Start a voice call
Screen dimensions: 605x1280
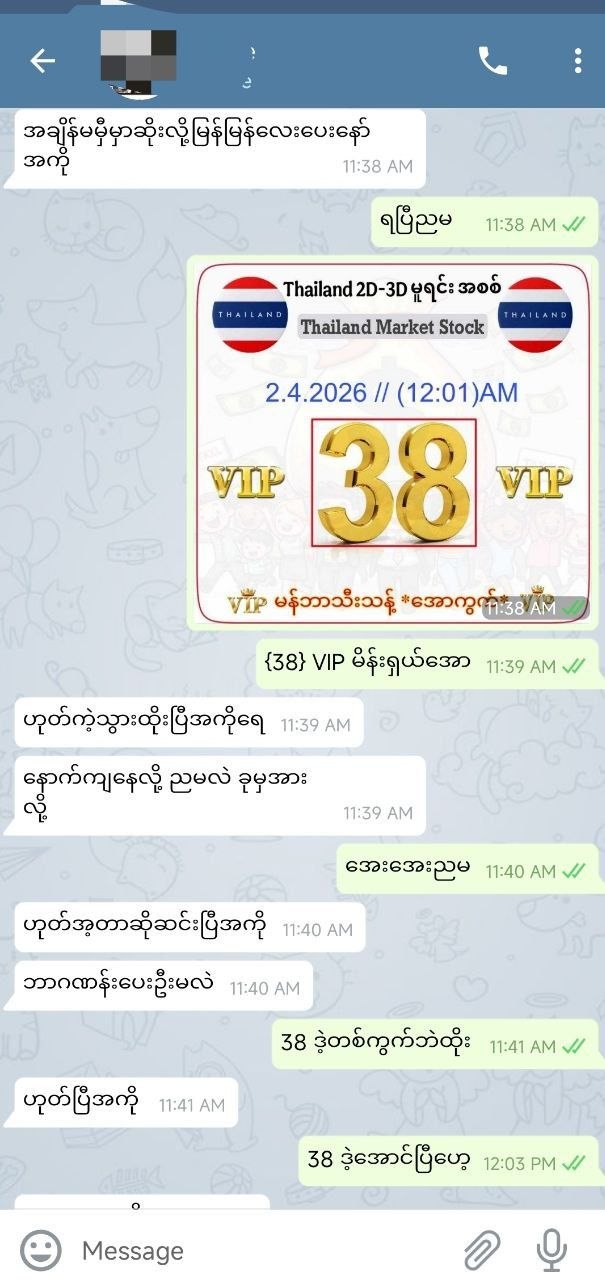493,61
